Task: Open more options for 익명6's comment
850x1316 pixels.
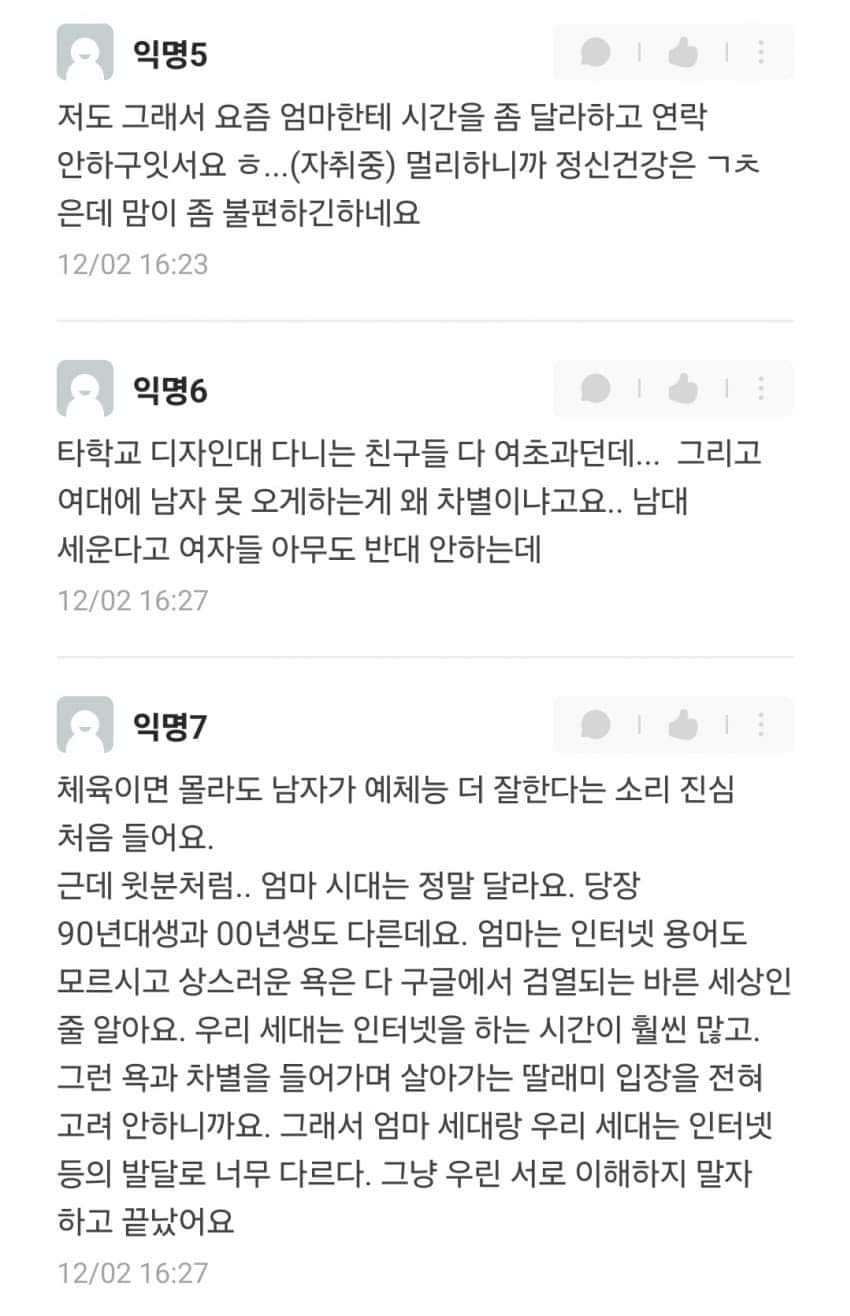Action: tap(762, 388)
